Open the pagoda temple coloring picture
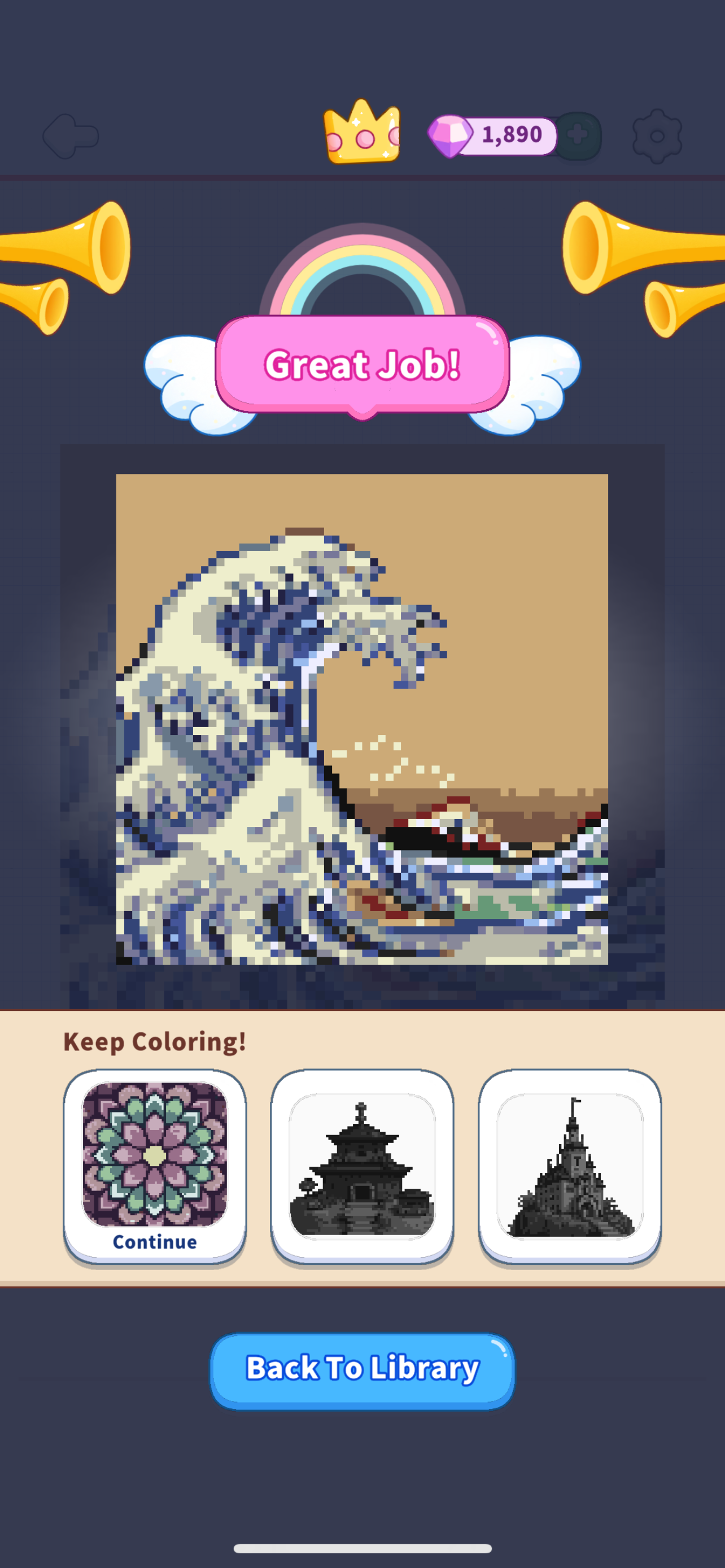 [x=362, y=1166]
